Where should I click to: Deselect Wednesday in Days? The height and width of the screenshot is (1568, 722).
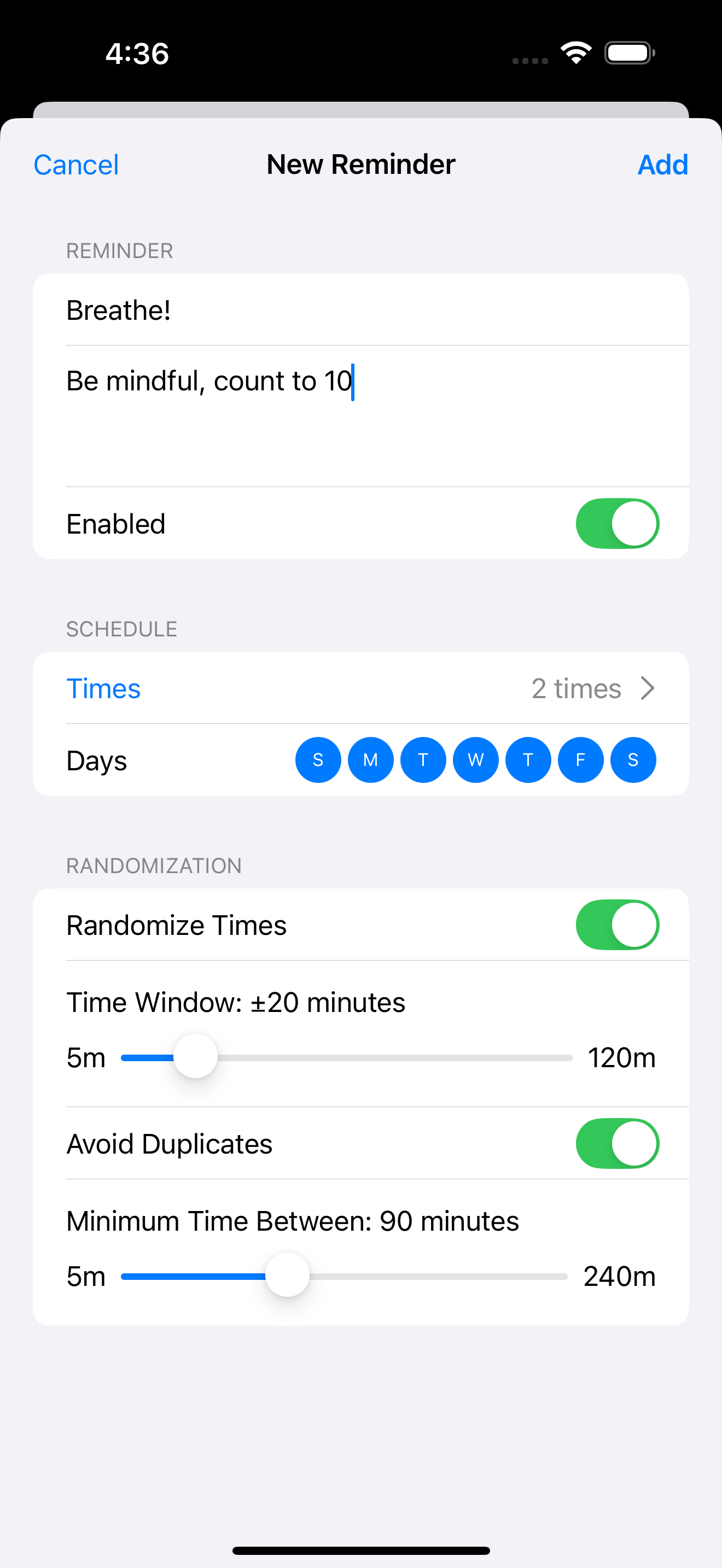(475, 759)
